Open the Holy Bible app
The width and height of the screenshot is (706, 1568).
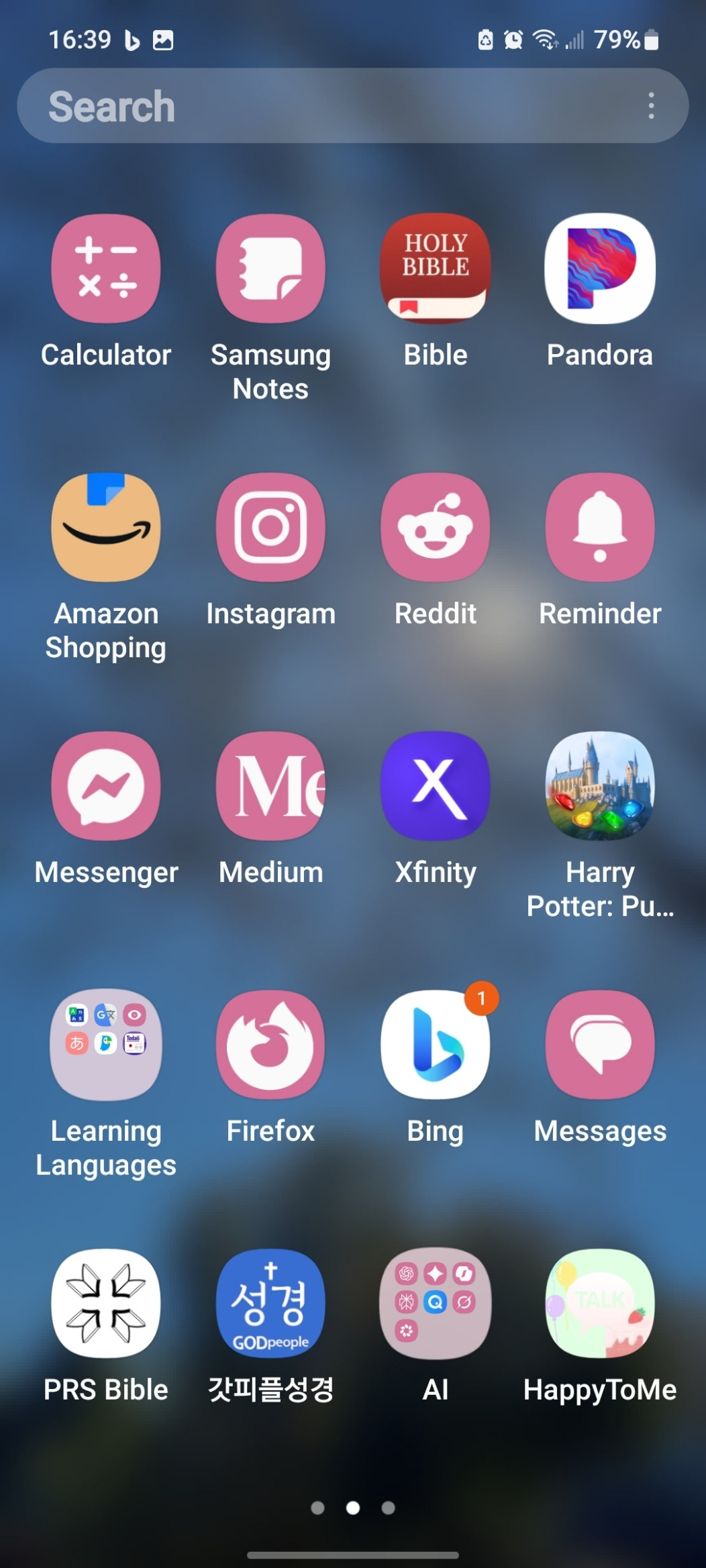coord(435,267)
